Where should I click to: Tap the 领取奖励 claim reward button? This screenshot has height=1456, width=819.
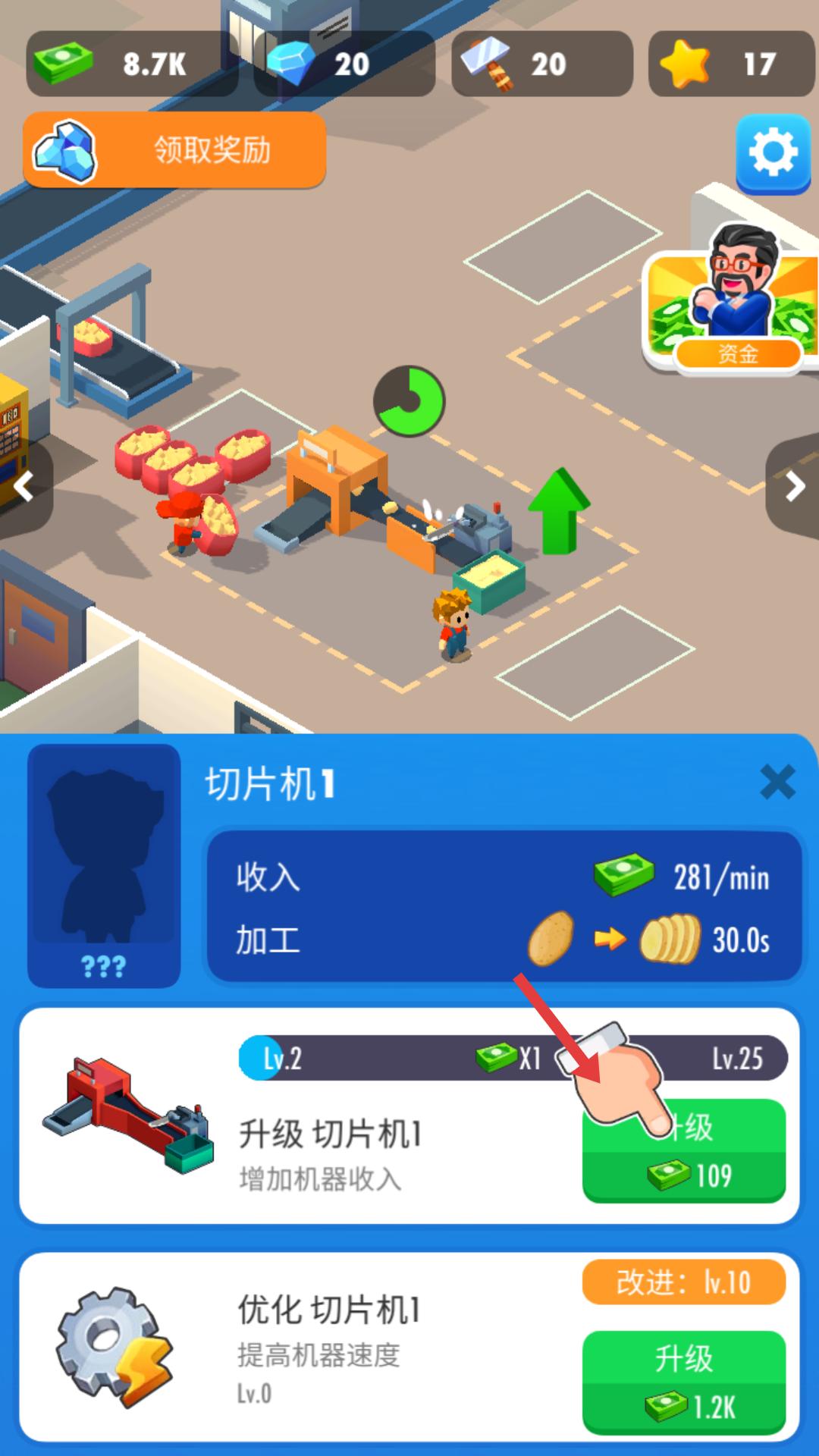coord(174,150)
